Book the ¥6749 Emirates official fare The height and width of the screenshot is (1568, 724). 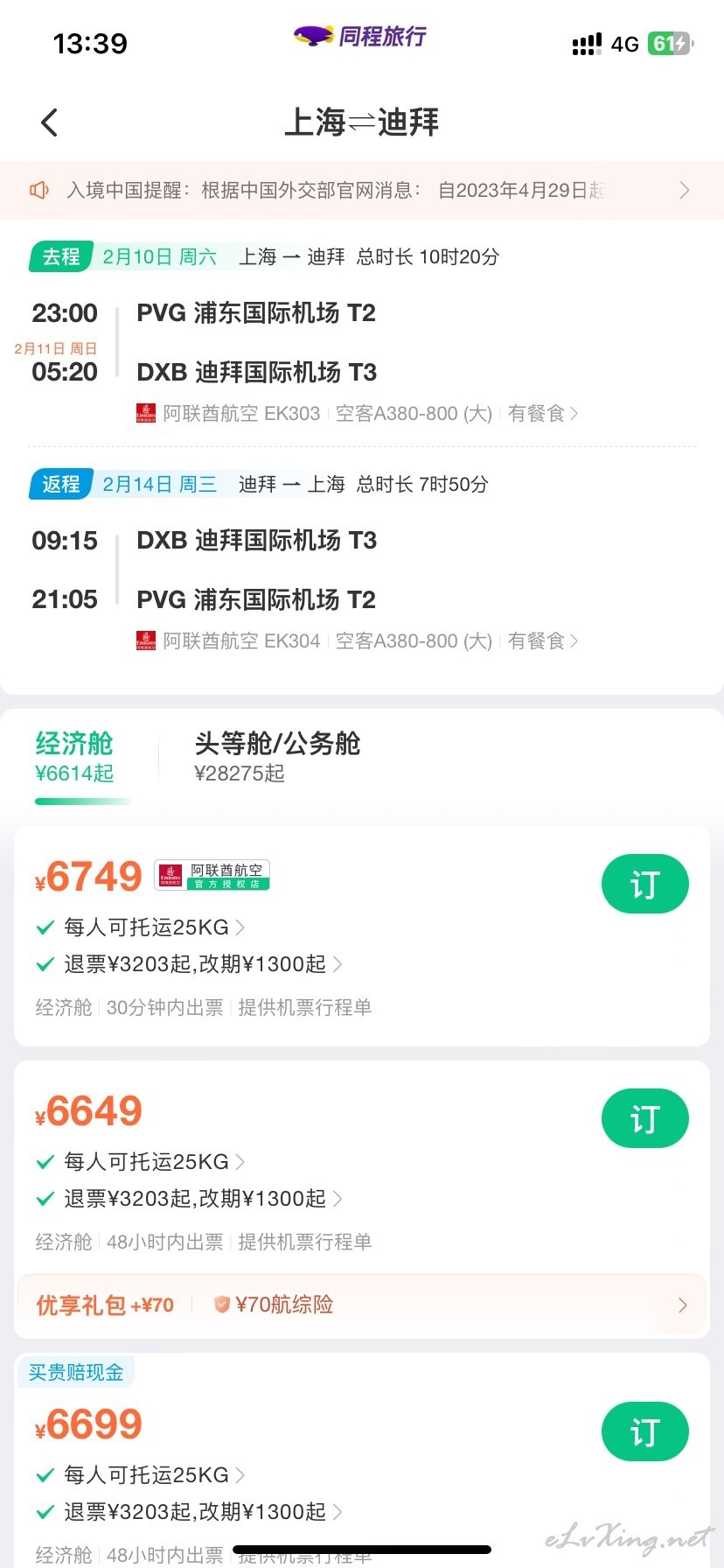click(x=644, y=884)
